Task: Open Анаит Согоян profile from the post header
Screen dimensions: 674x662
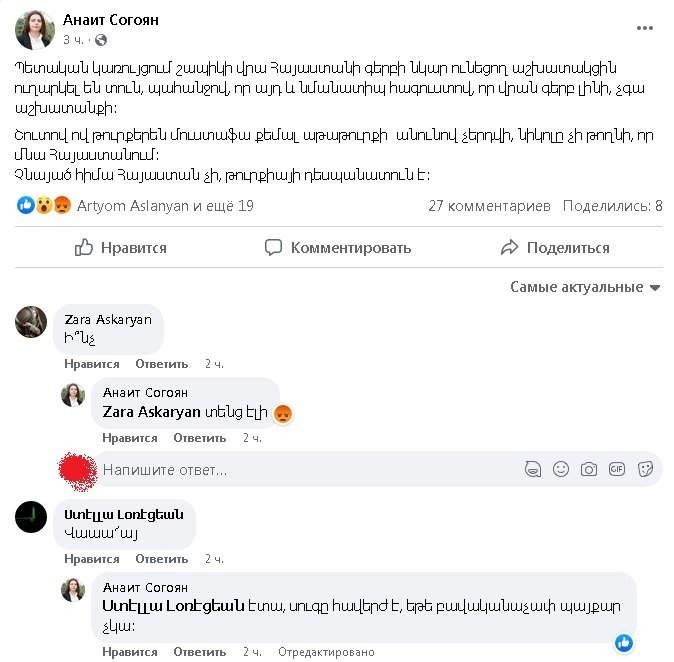Action: coord(110,20)
